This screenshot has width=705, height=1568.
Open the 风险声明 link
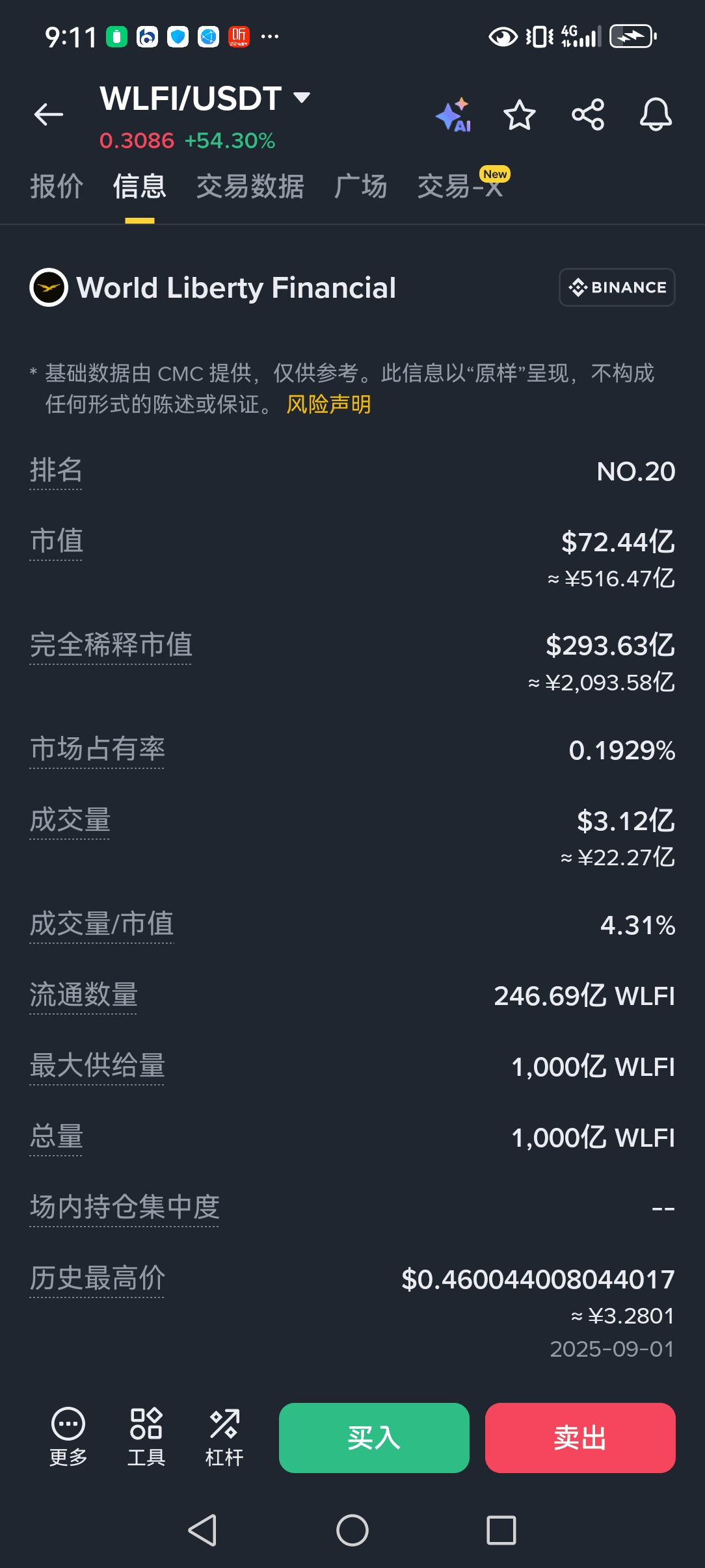point(328,404)
